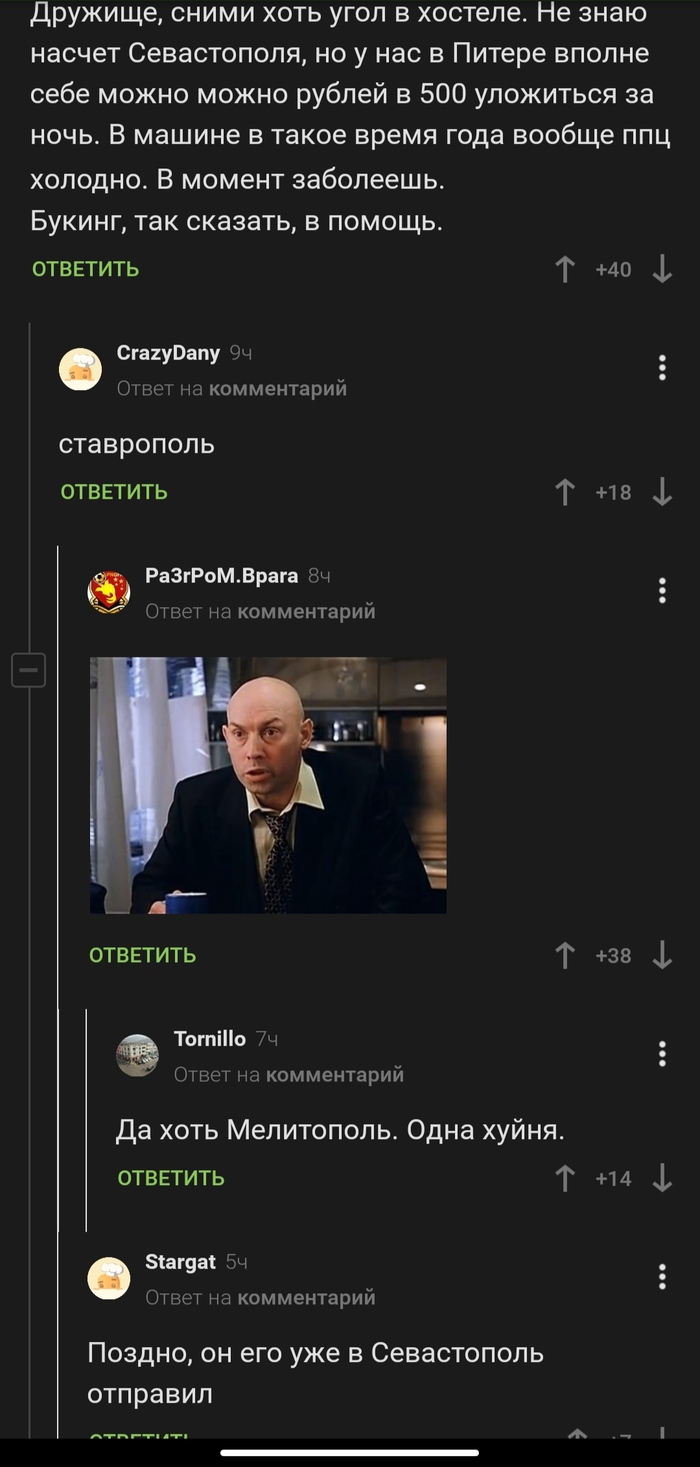
Task: Downvote the top comment rated +40
Action: [662, 269]
